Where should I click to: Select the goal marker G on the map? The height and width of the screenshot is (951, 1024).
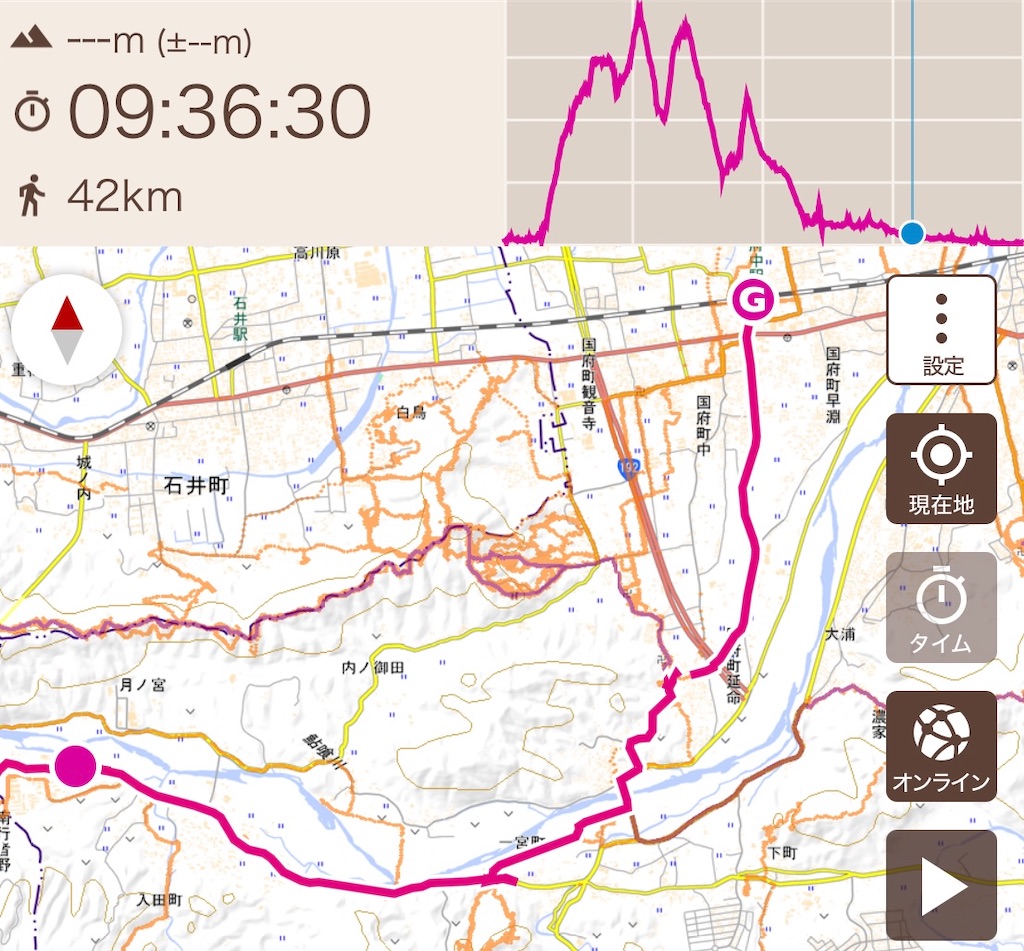coord(753,299)
